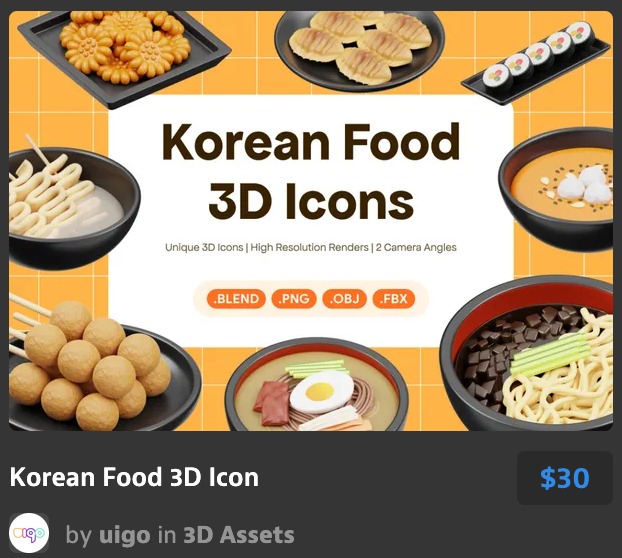Open the Korean Food 3D Icons preview image
This screenshot has width=622, height=558.
tap(311, 220)
